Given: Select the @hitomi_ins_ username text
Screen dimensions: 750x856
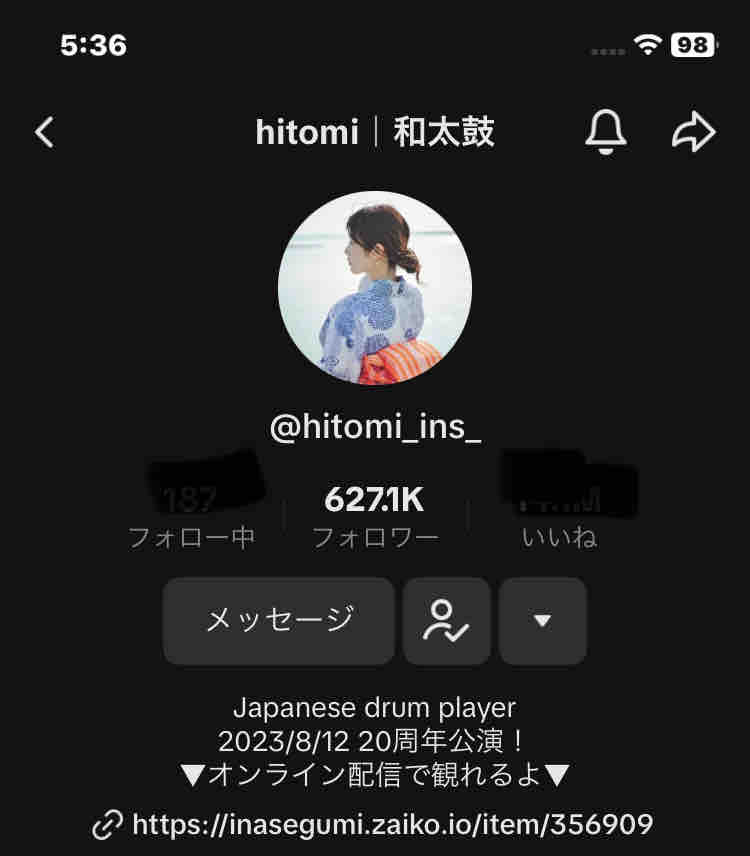Looking at the screenshot, I should tap(375, 427).
